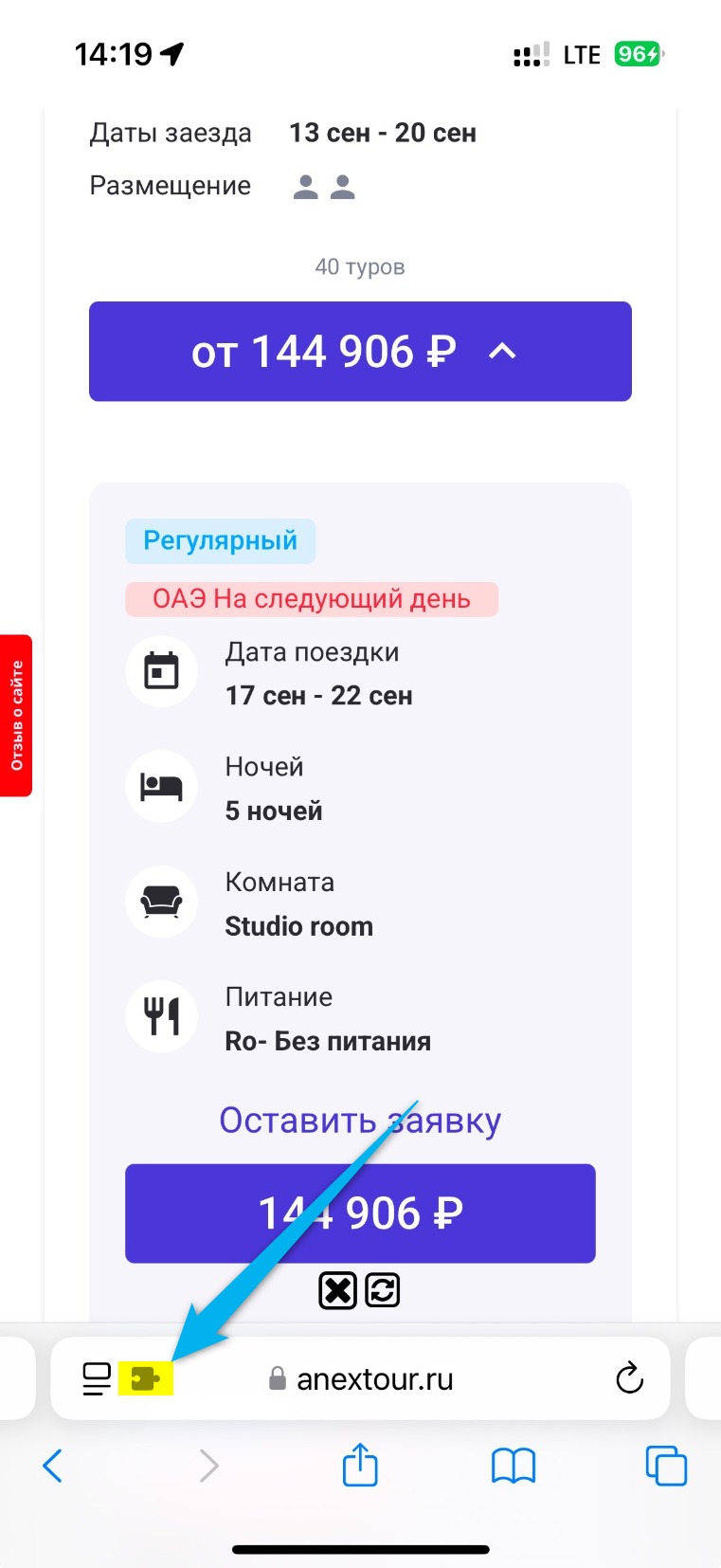Show all open Safari tabs
The height and width of the screenshot is (1568, 721).
point(666,1466)
